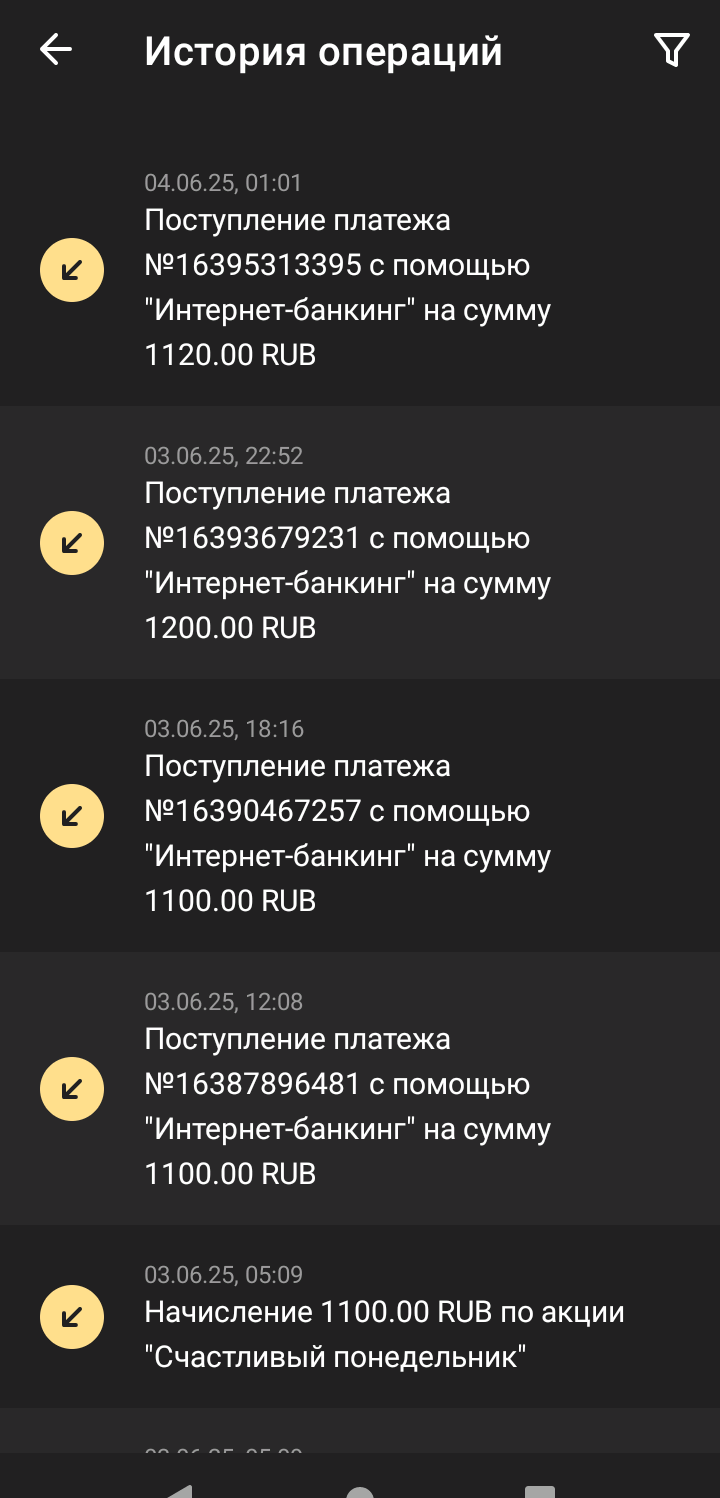The image size is (720, 1498).
Task: Open the operations filter
Action: click(x=671, y=50)
